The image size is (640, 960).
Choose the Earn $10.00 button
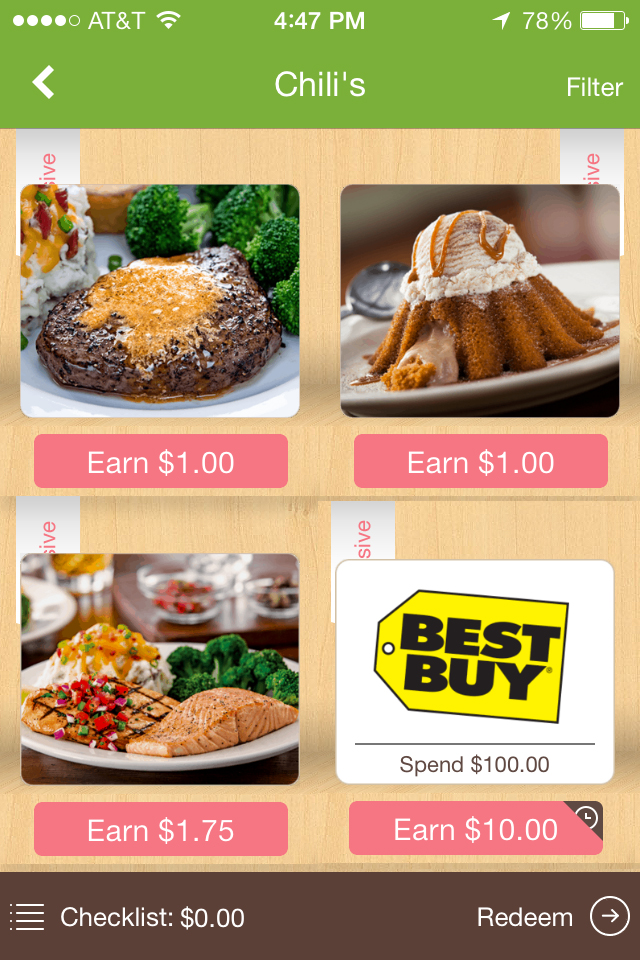click(475, 829)
